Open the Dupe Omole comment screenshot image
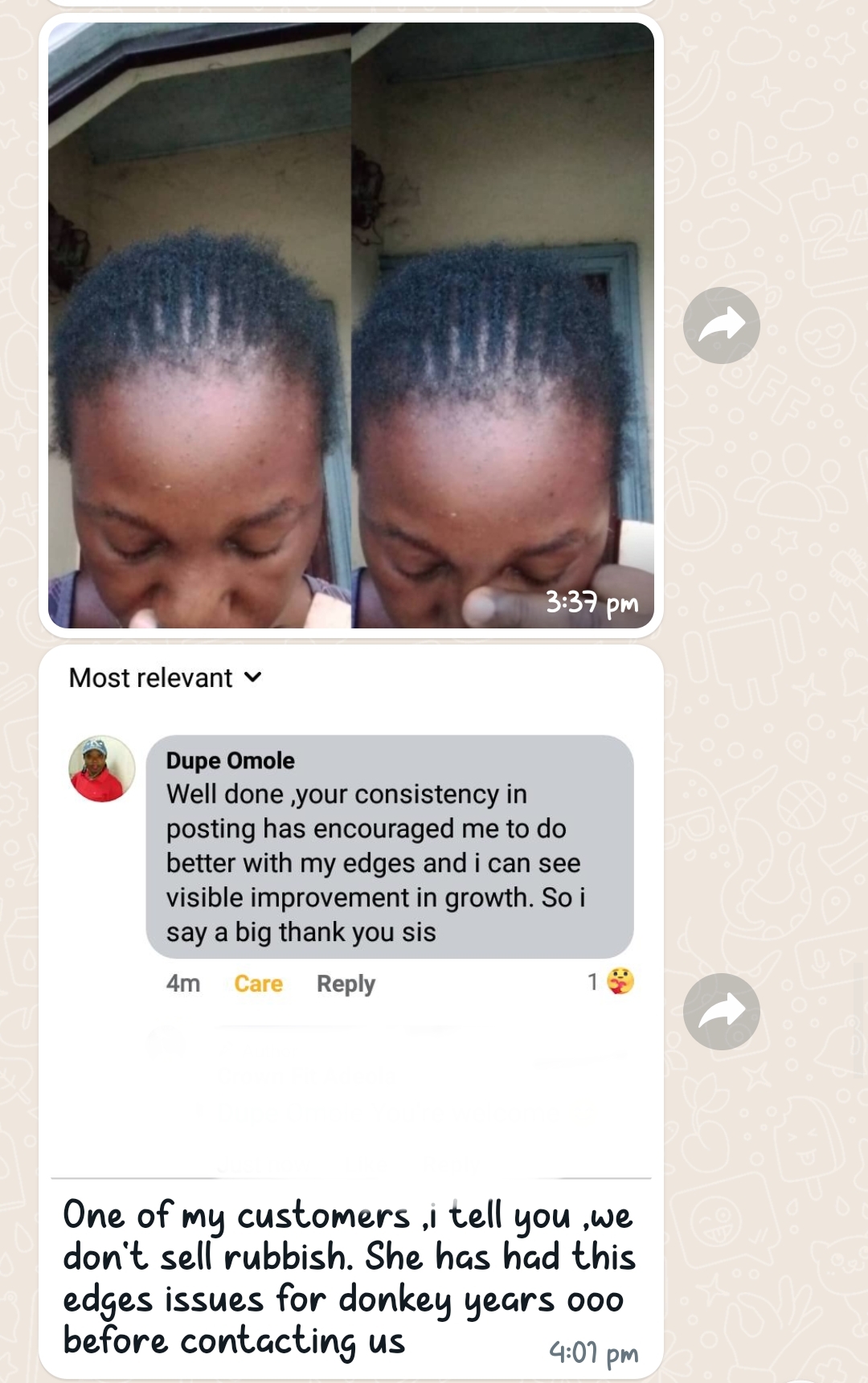This screenshot has height=1383, width=868. (x=350, y=908)
